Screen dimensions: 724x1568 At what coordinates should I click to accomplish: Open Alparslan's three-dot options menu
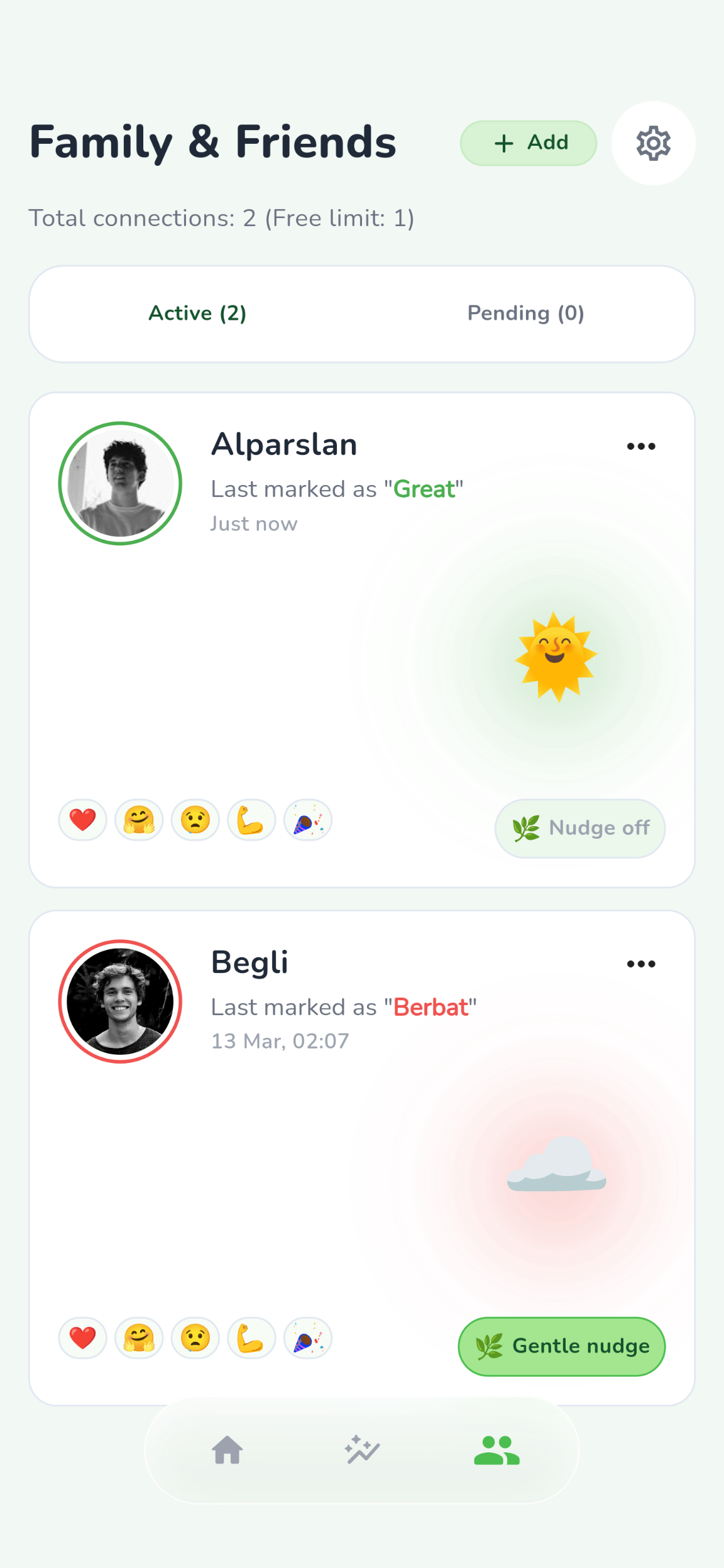pyautogui.click(x=640, y=447)
